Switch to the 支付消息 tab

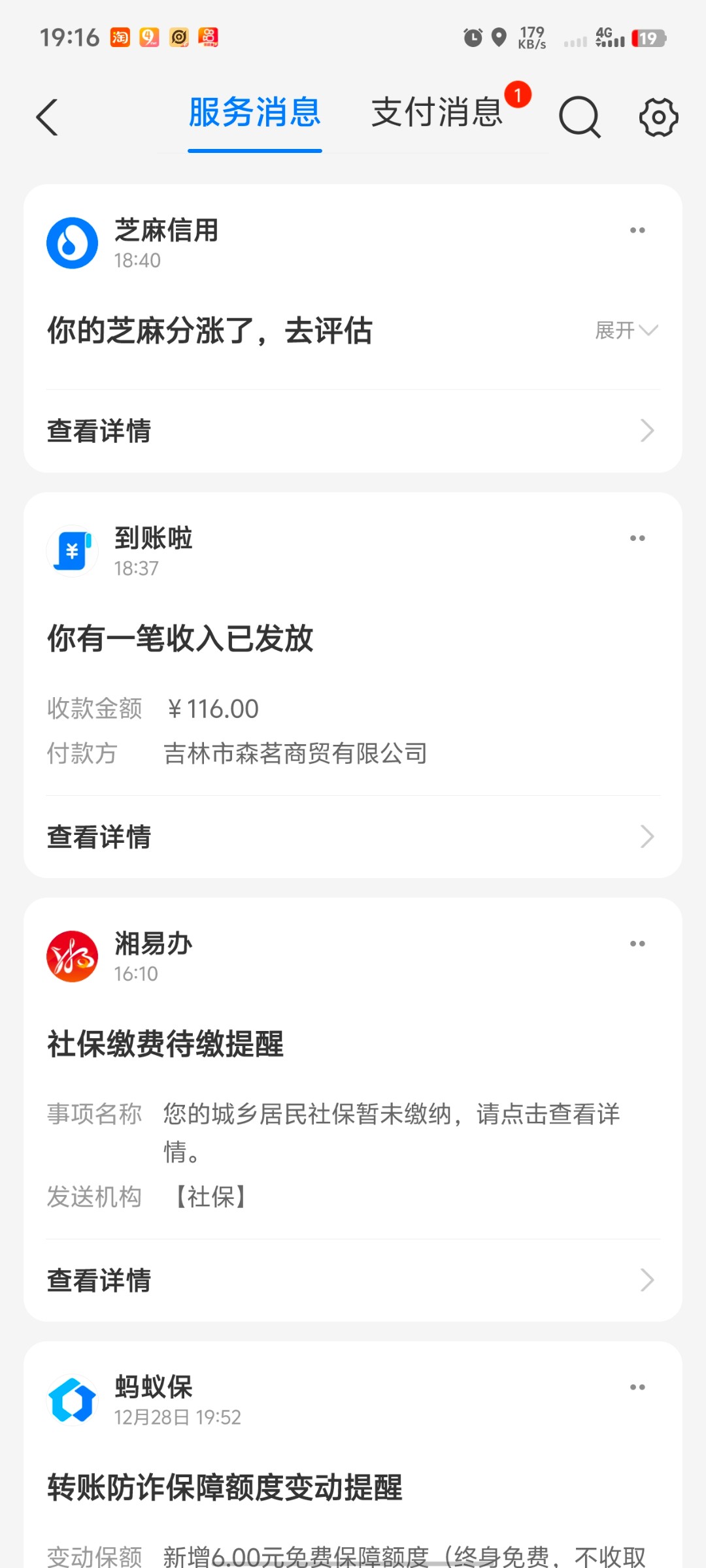(x=437, y=112)
